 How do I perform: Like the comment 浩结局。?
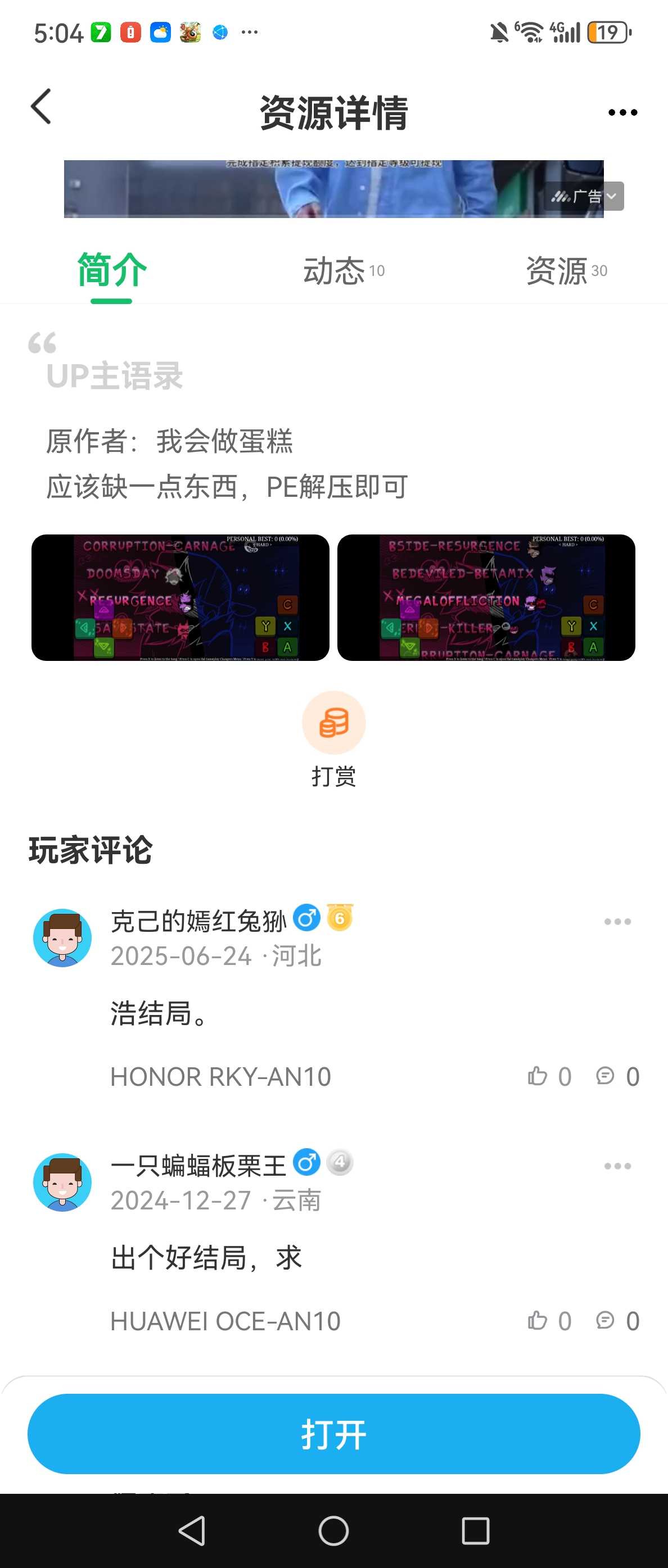click(538, 1076)
